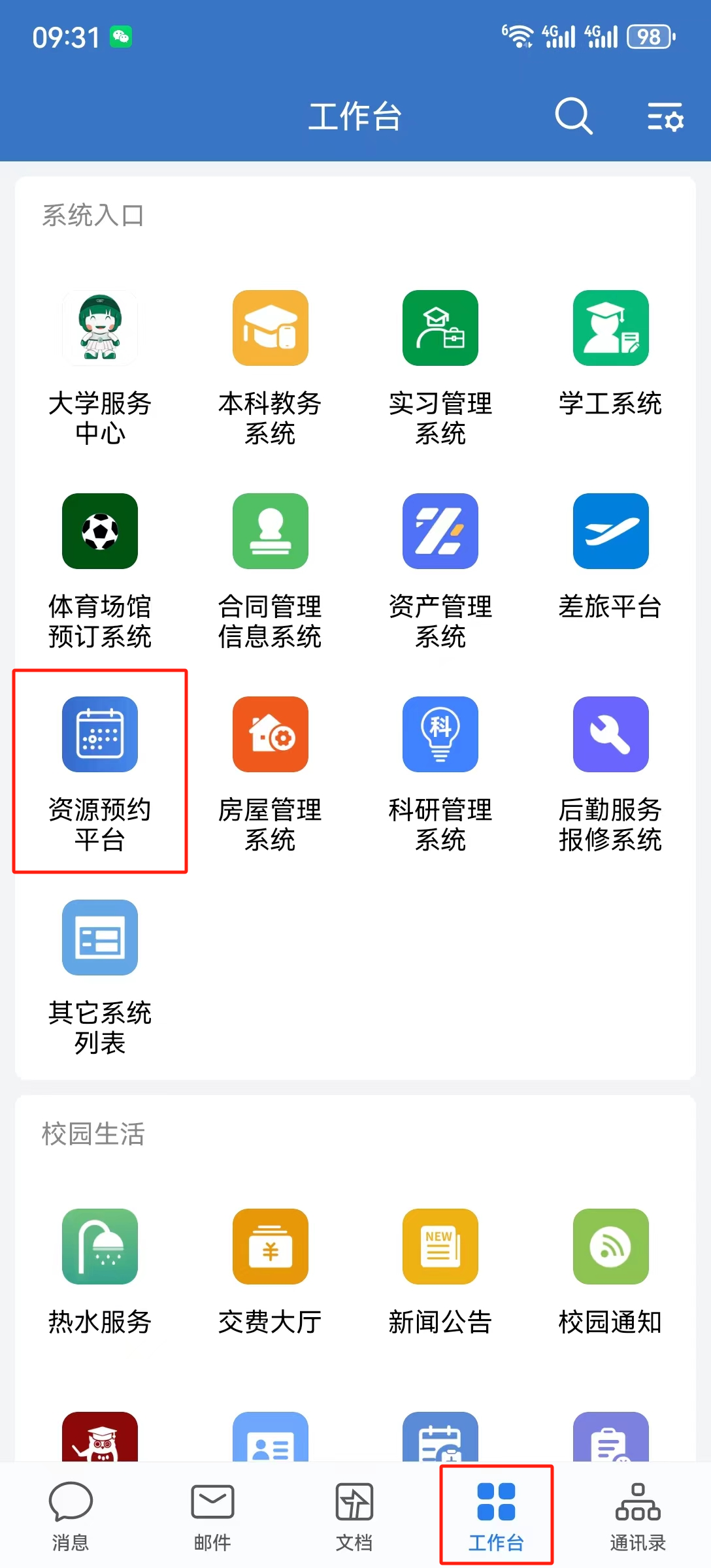Open 大学服务中心

[x=100, y=328]
